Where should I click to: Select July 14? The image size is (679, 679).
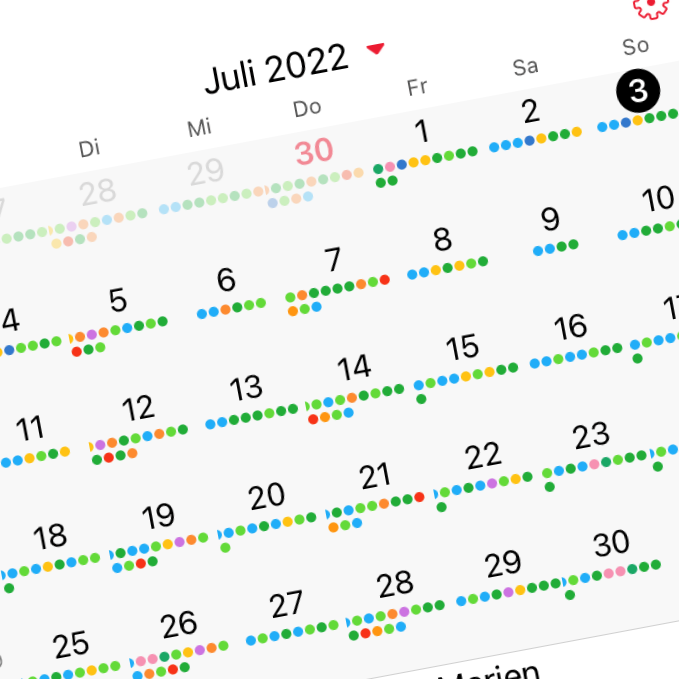click(x=354, y=368)
